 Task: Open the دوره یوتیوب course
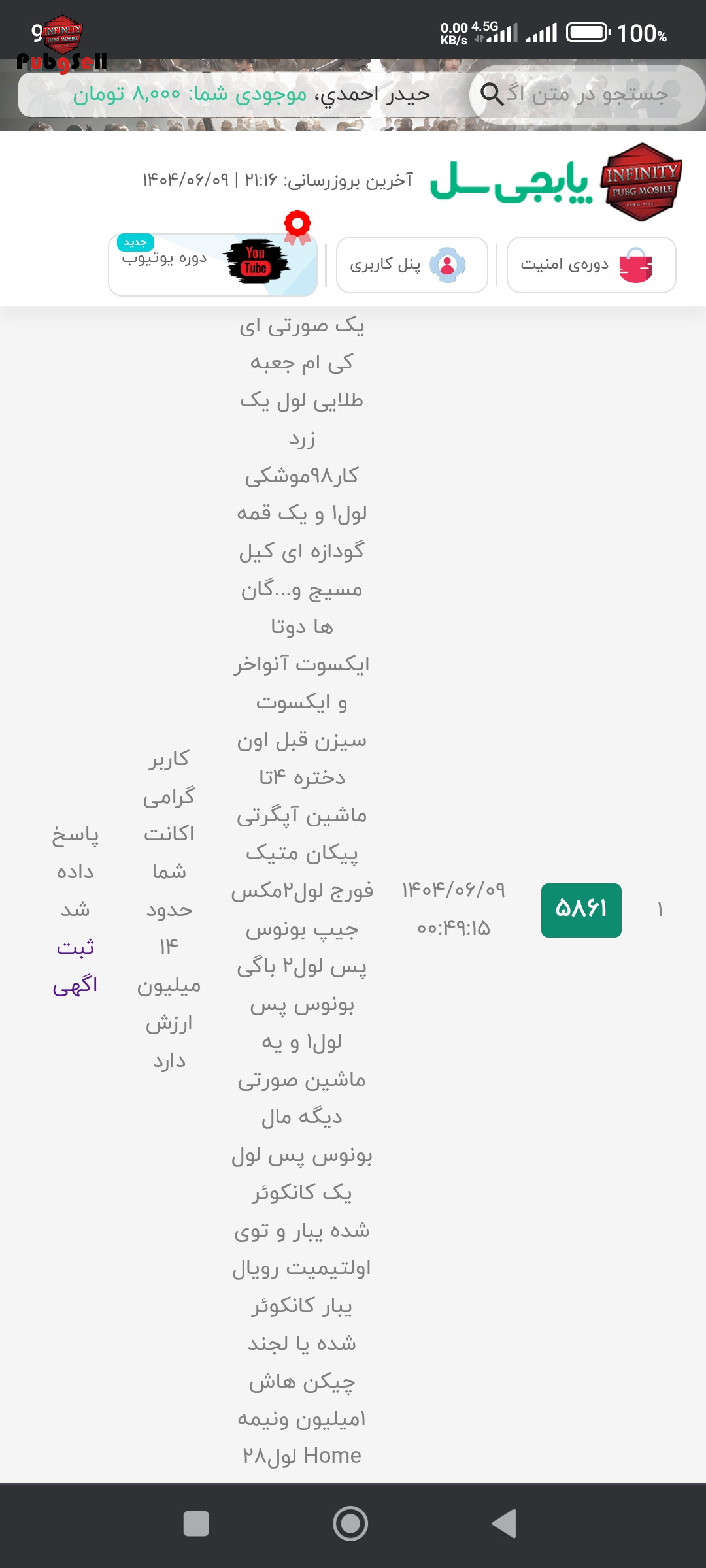(x=212, y=265)
